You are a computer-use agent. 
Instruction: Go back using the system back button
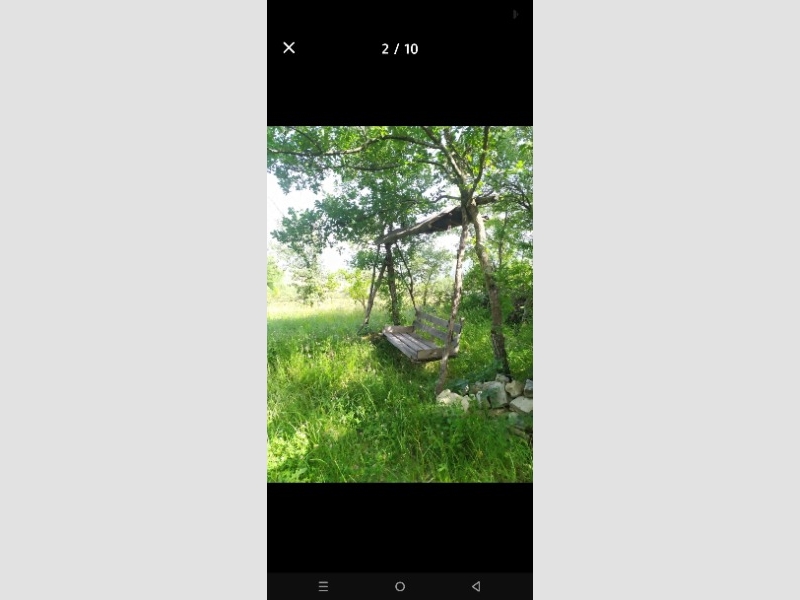pos(476,587)
